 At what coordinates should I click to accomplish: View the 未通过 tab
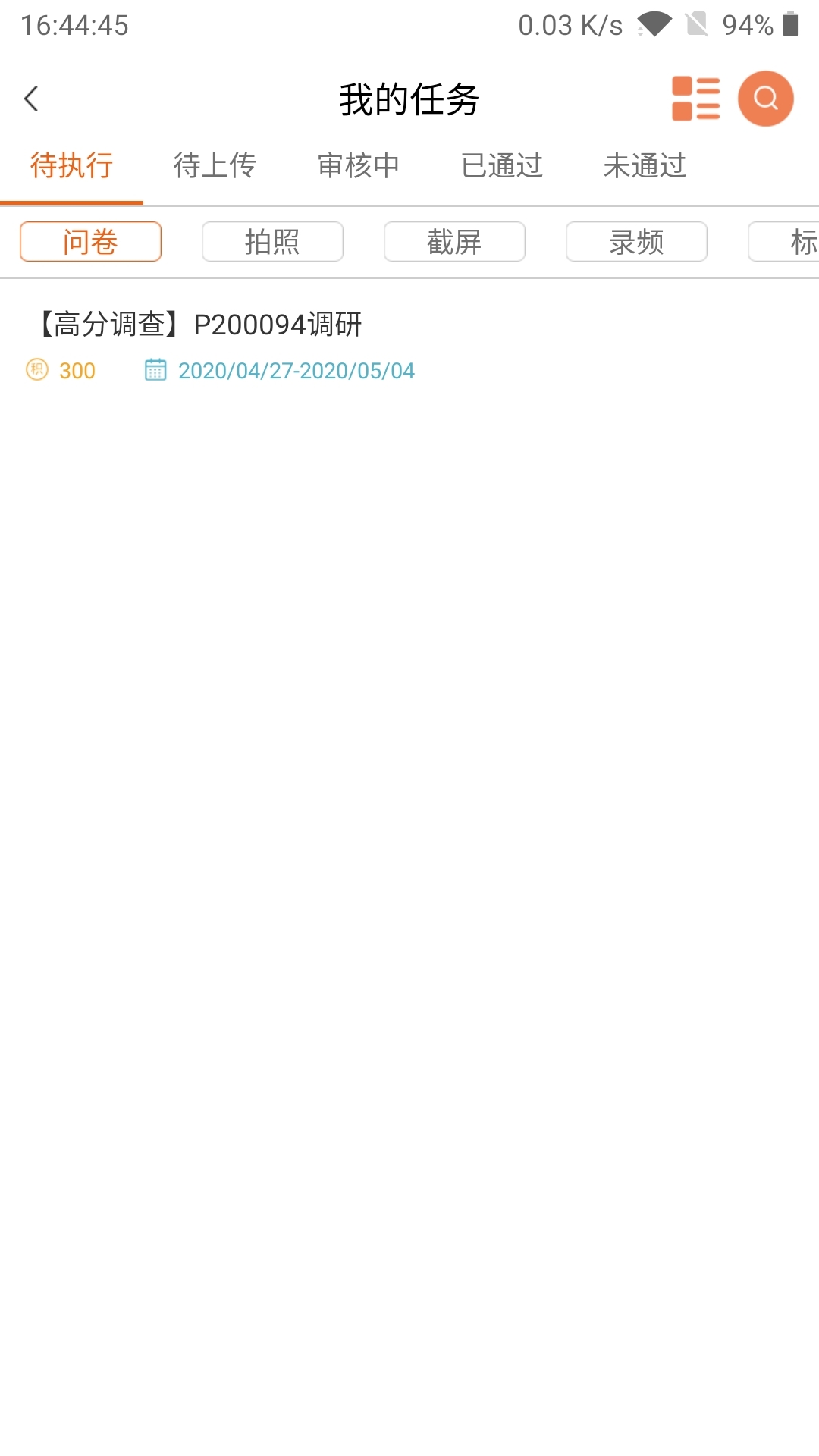coord(645,165)
